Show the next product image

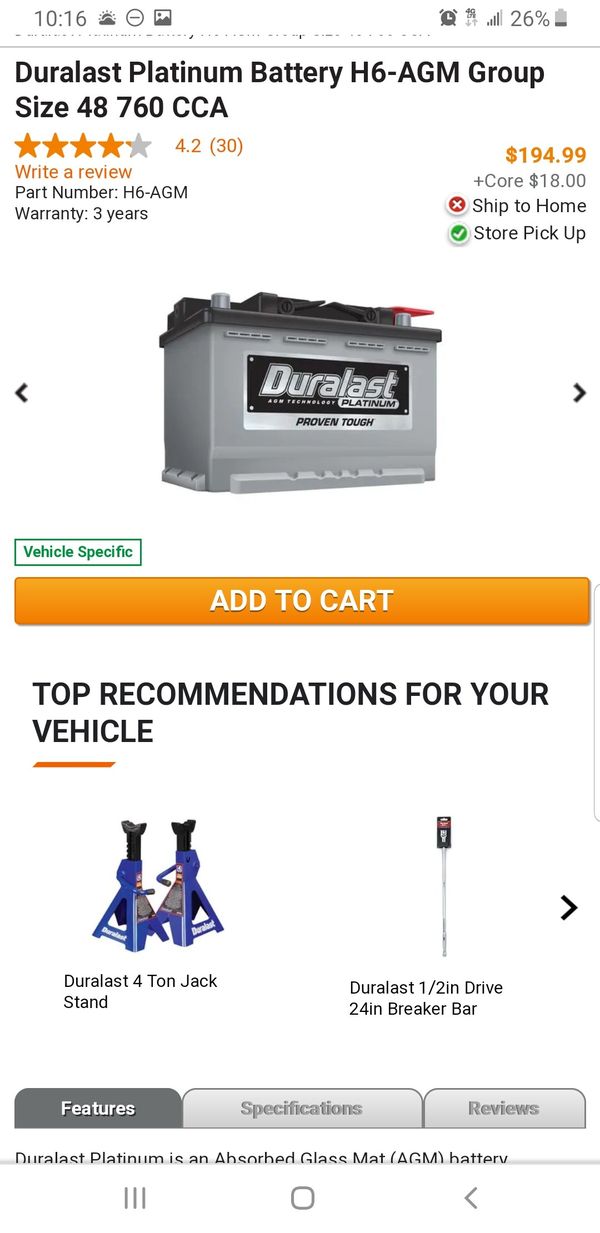click(579, 393)
